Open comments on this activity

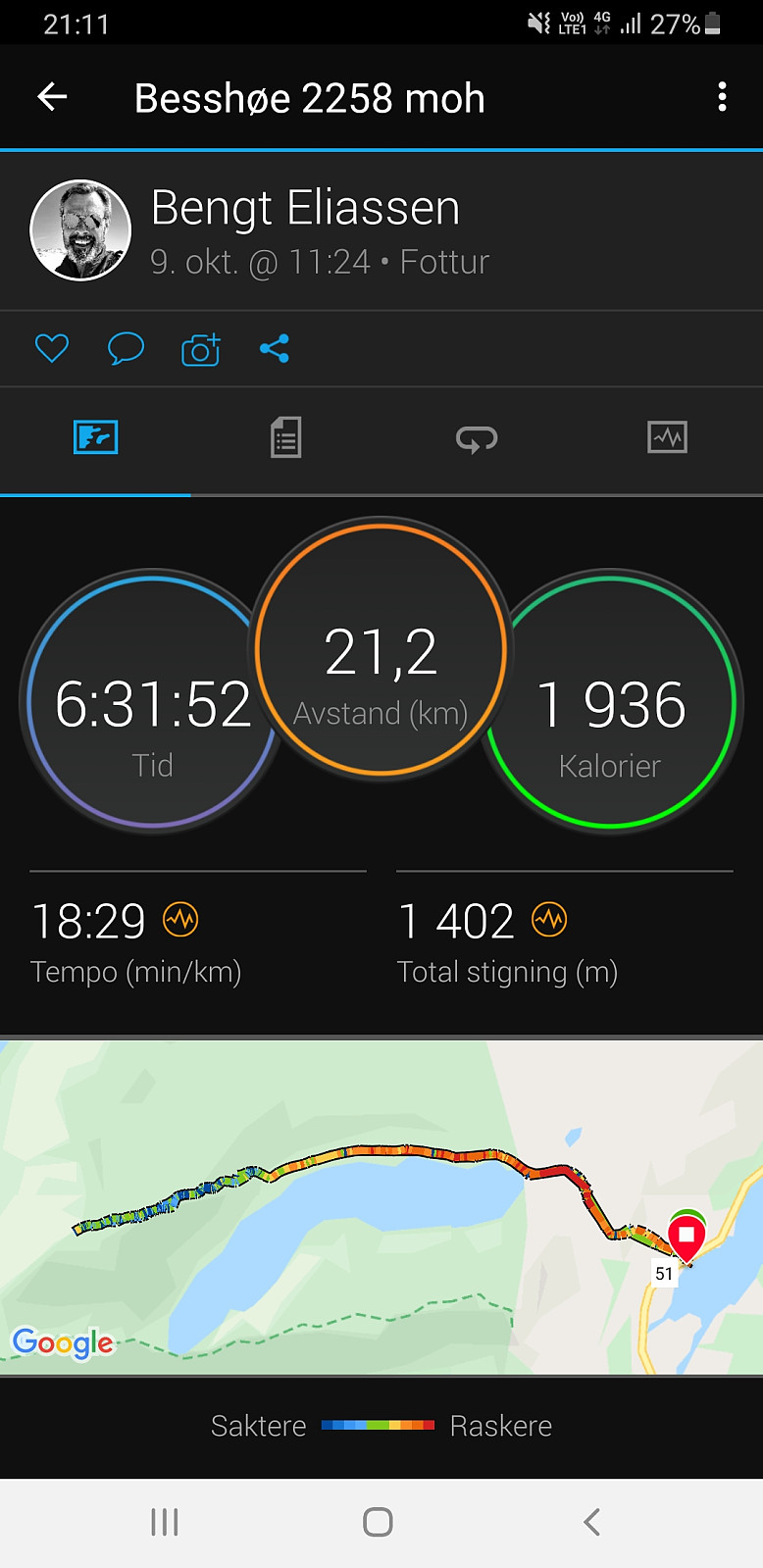[126, 348]
